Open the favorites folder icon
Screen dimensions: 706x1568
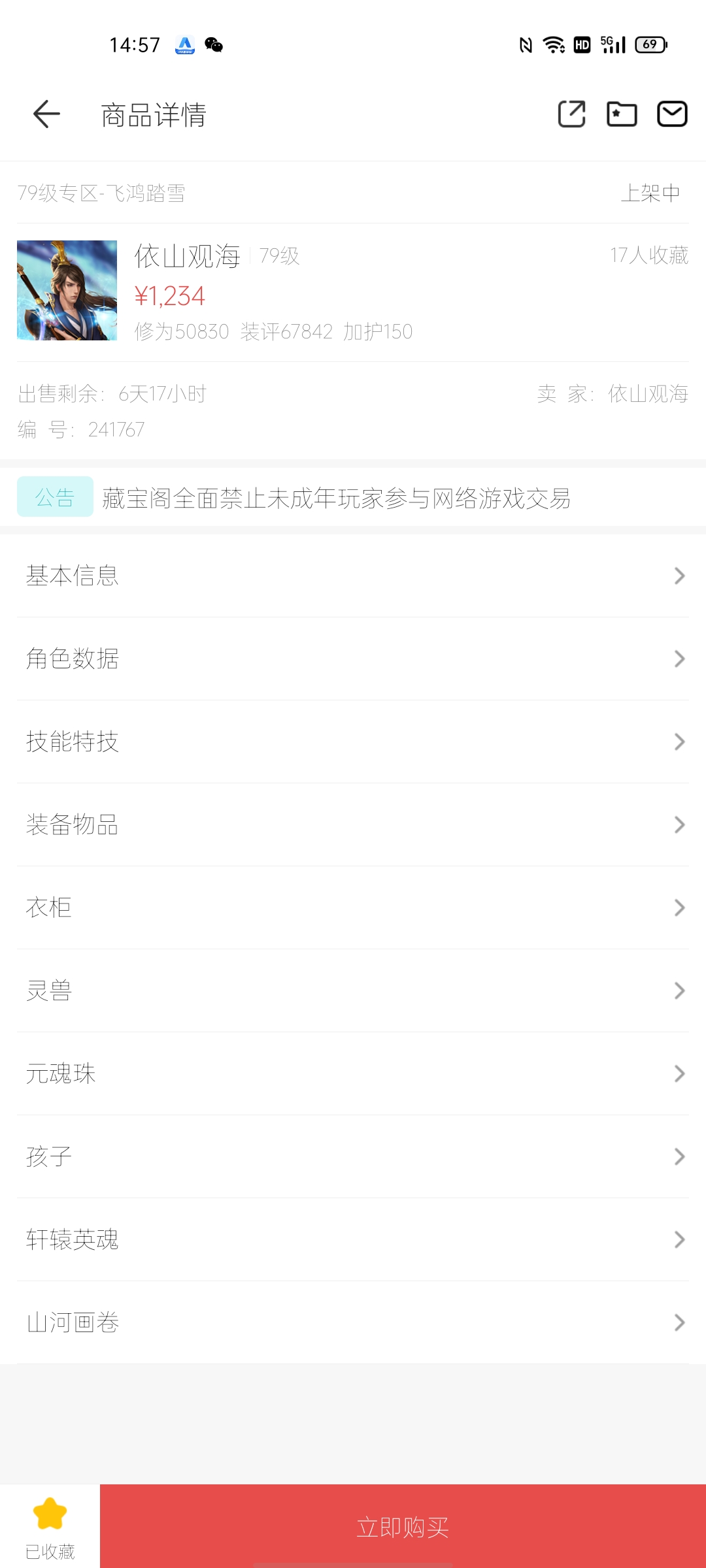click(x=622, y=114)
